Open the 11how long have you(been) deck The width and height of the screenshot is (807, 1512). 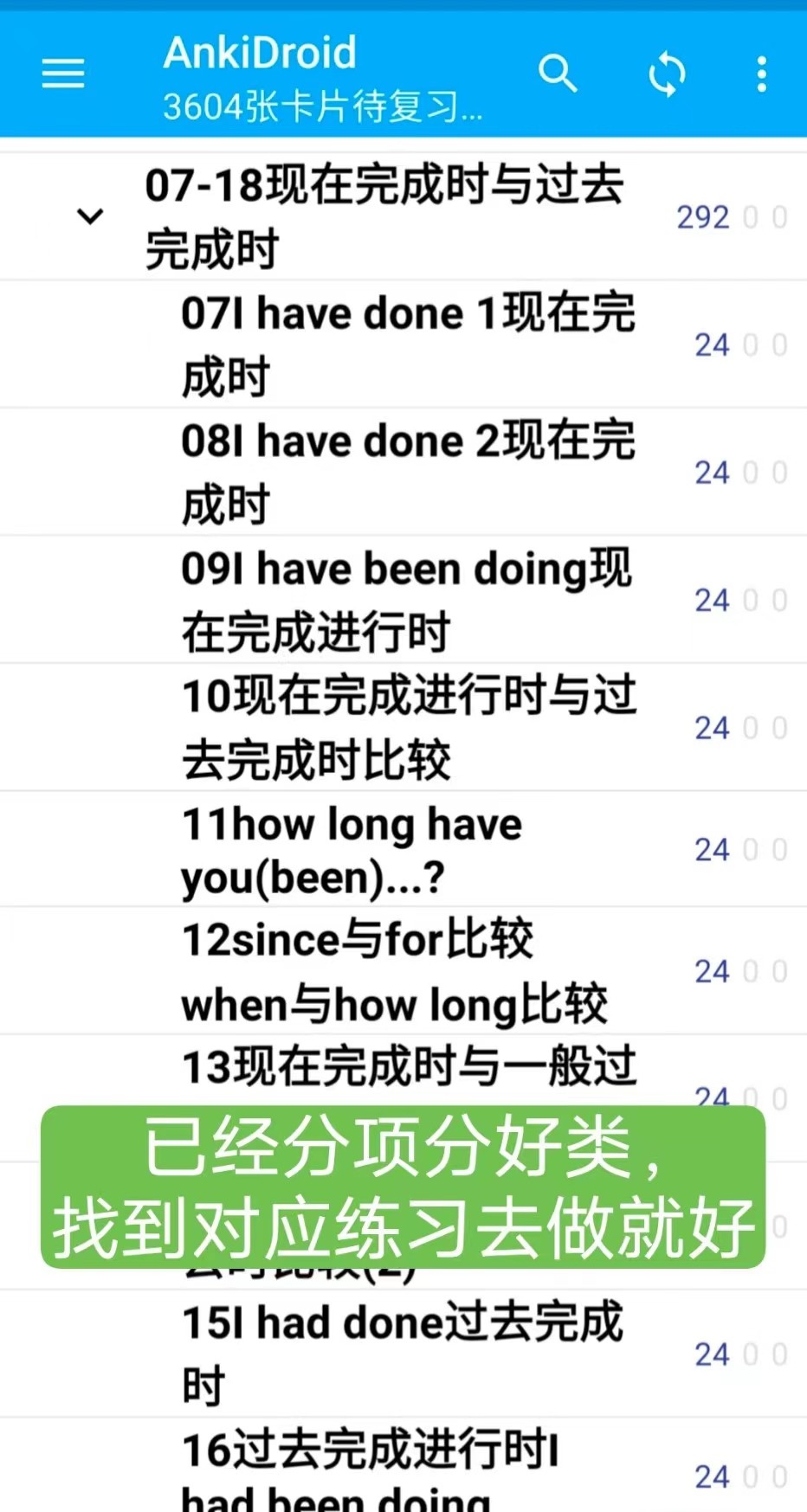point(403,850)
